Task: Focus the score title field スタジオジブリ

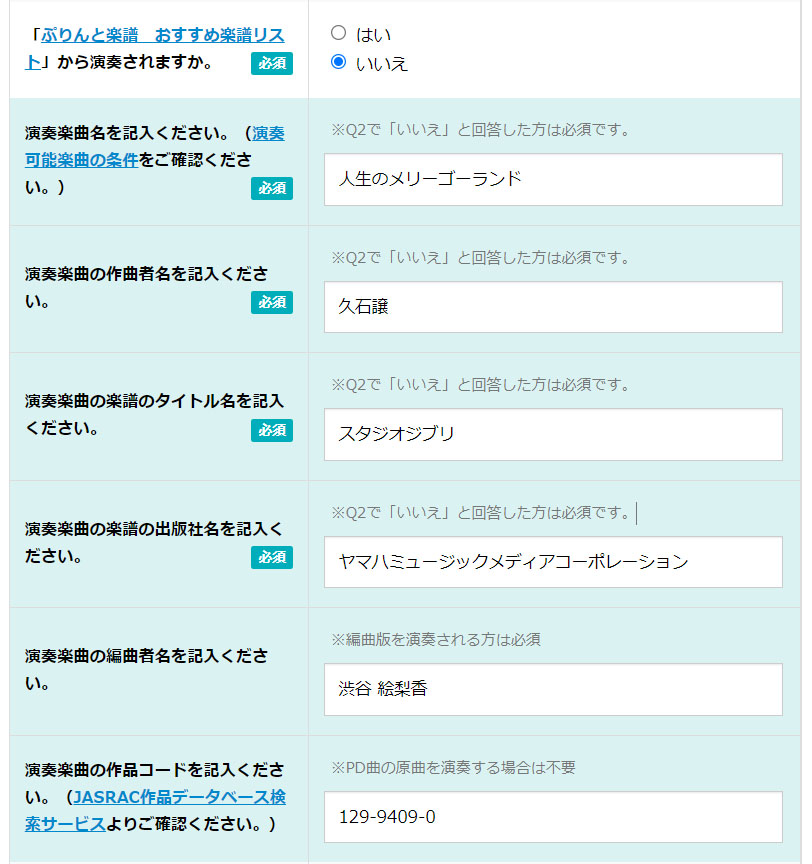Action: [x=552, y=434]
